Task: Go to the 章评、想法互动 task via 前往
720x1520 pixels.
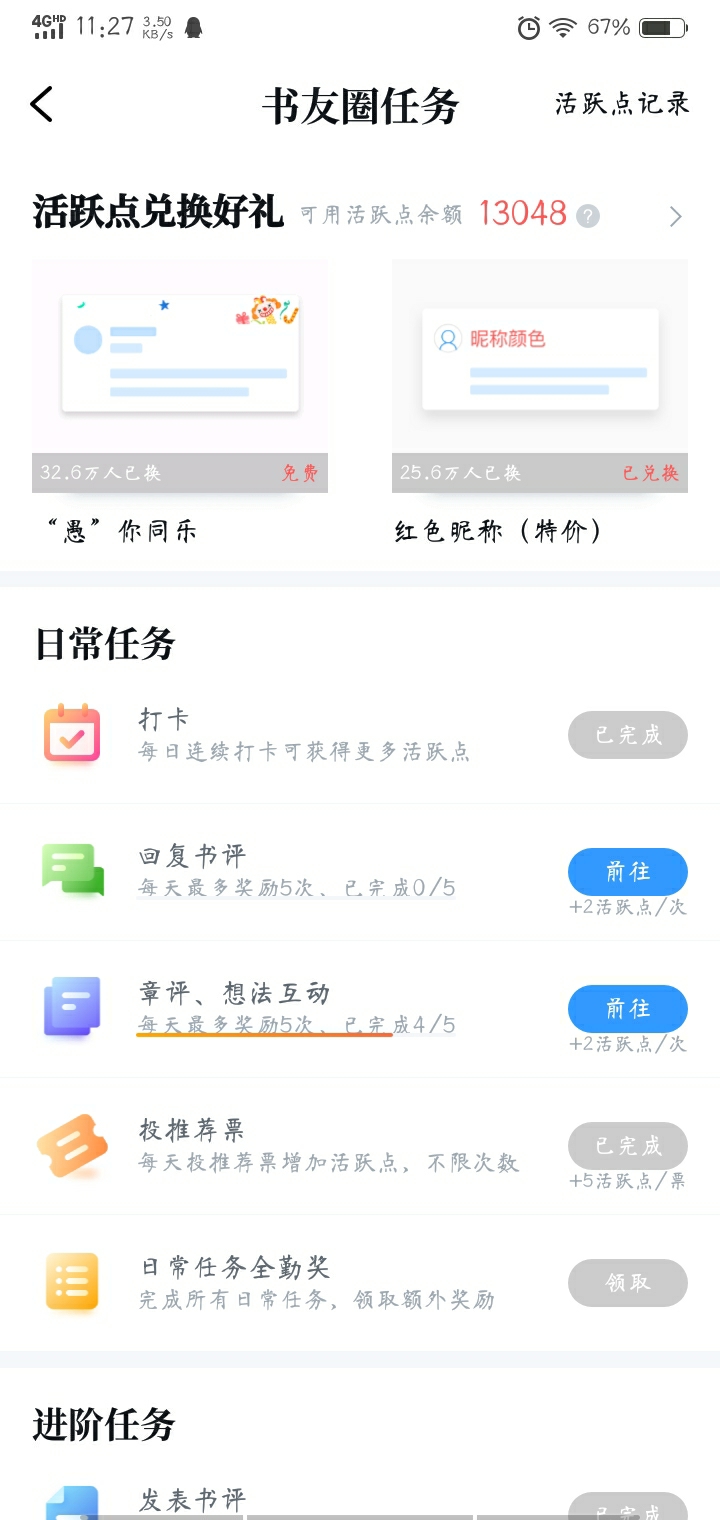Action: point(627,1009)
